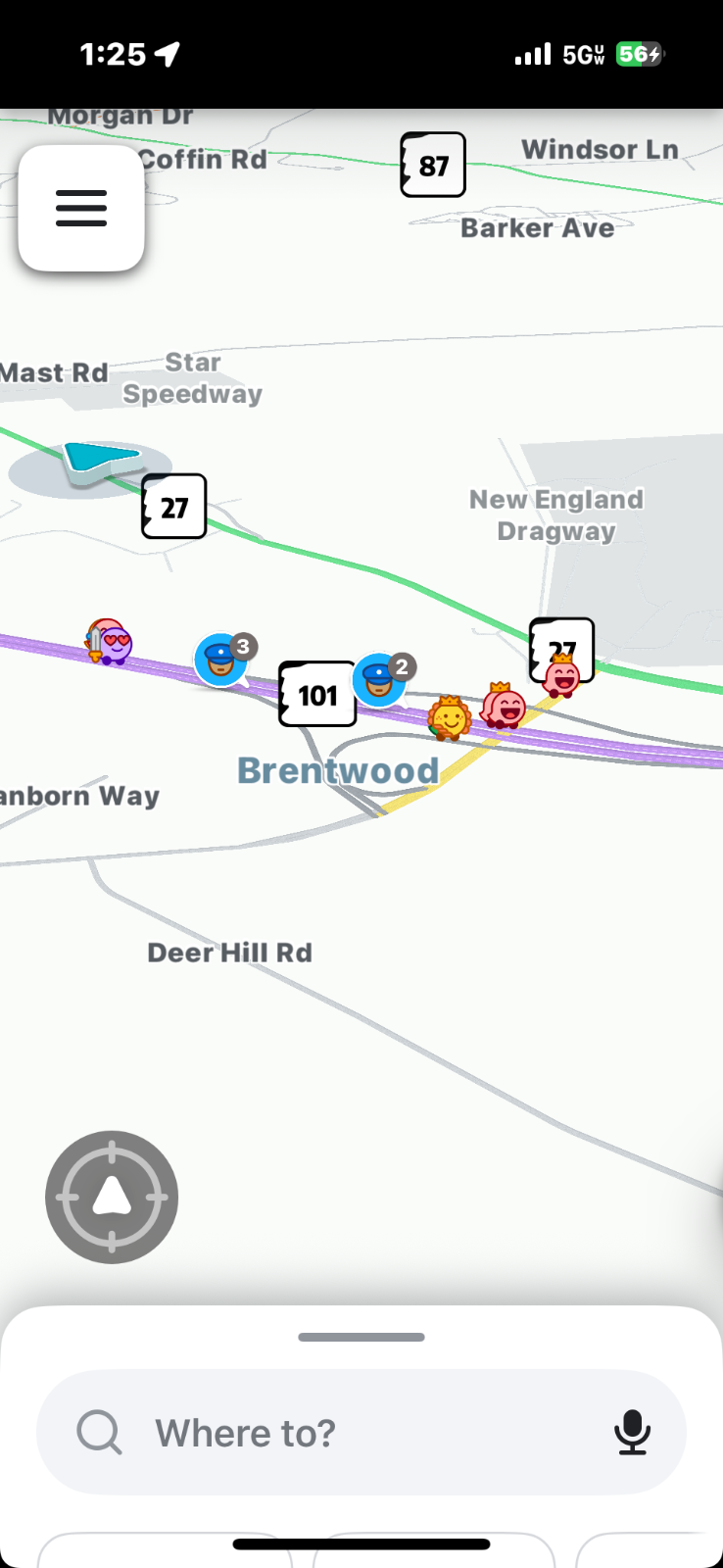
Task: Open the hamburger menu
Action: coord(81,208)
